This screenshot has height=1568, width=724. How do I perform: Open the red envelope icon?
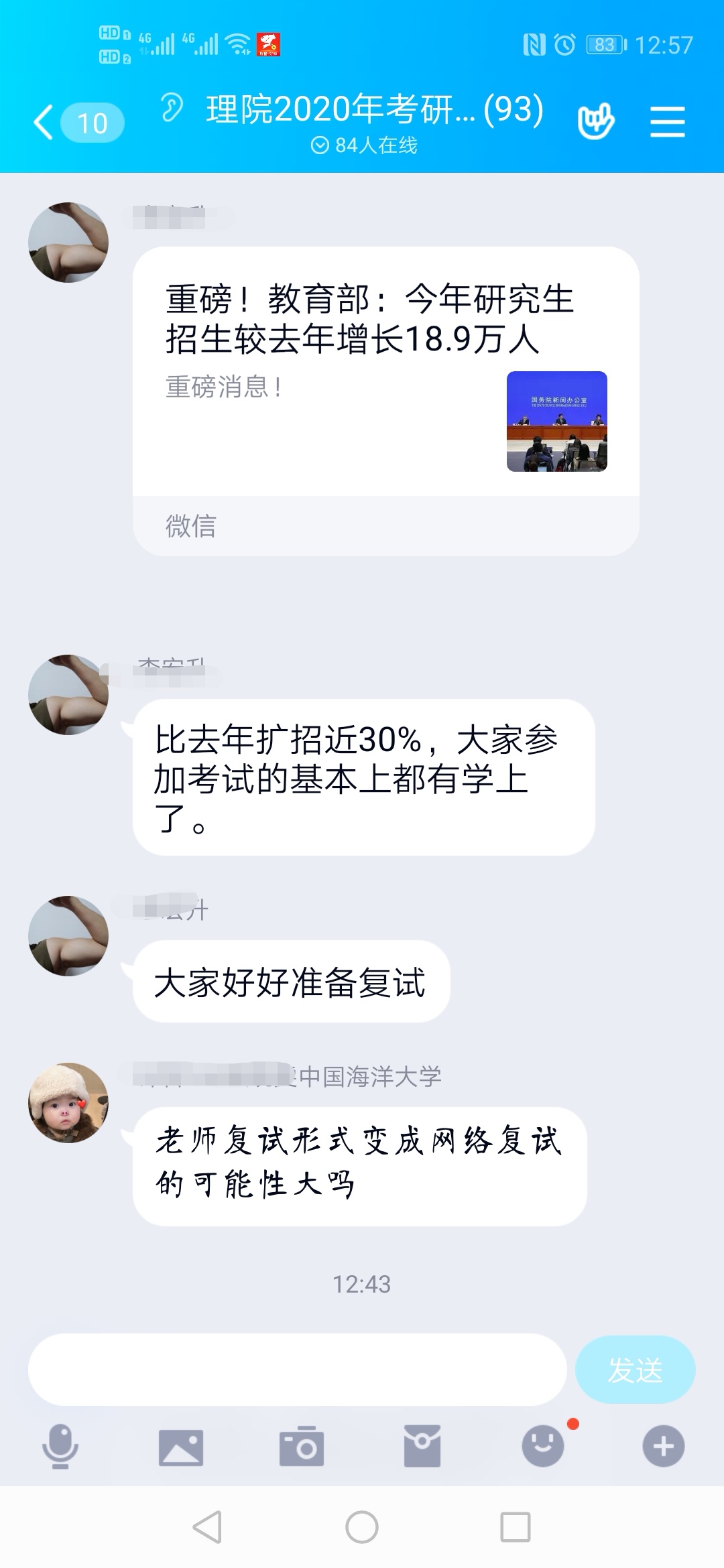click(x=422, y=1446)
